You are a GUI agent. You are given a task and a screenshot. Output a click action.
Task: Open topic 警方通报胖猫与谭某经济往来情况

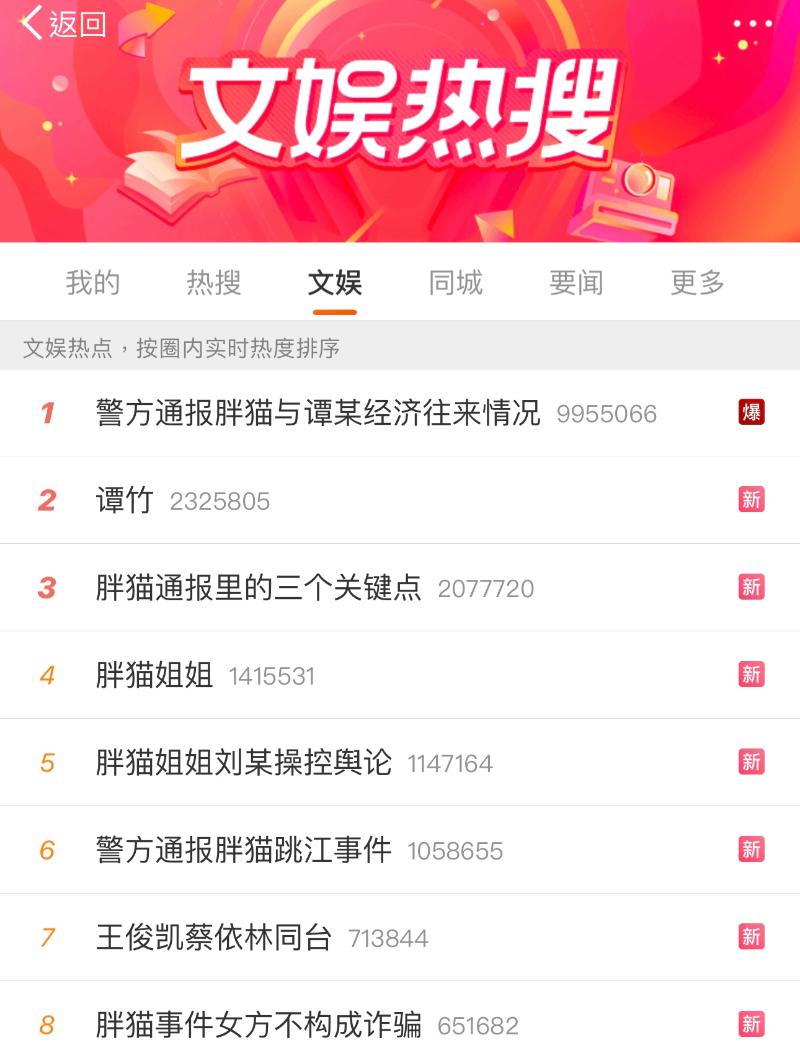318,413
